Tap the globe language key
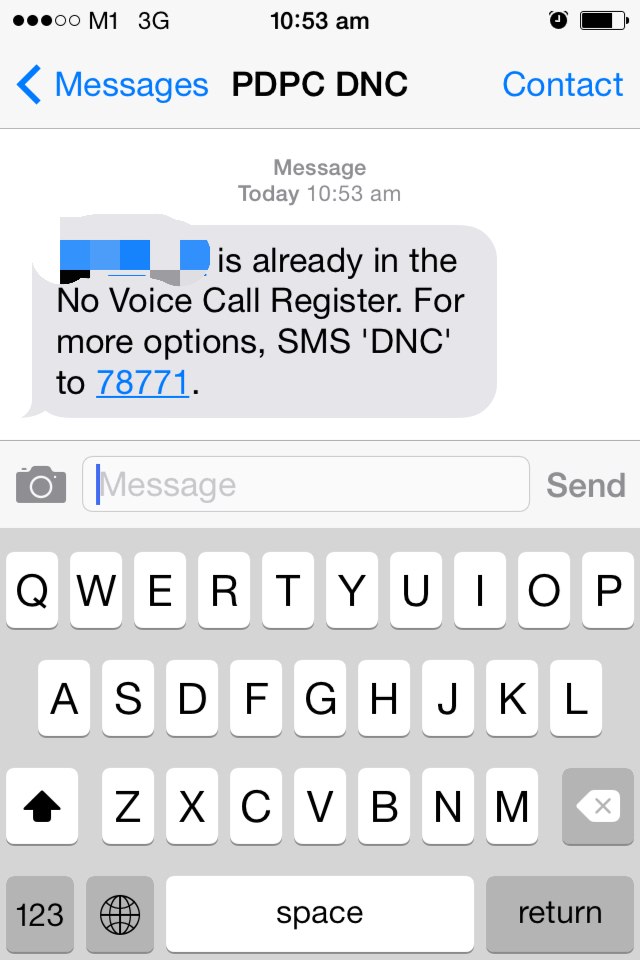The image size is (640, 960). coord(120,914)
